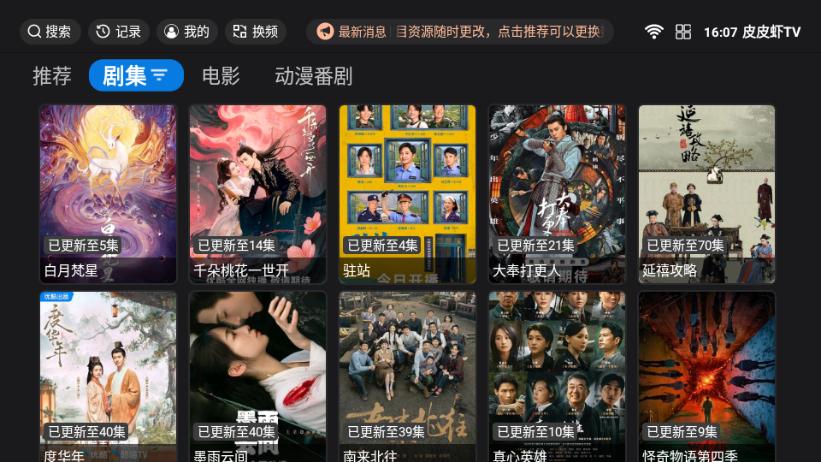View watch history via 记录
This screenshot has height=462, width=821.
tap(118, 31)
